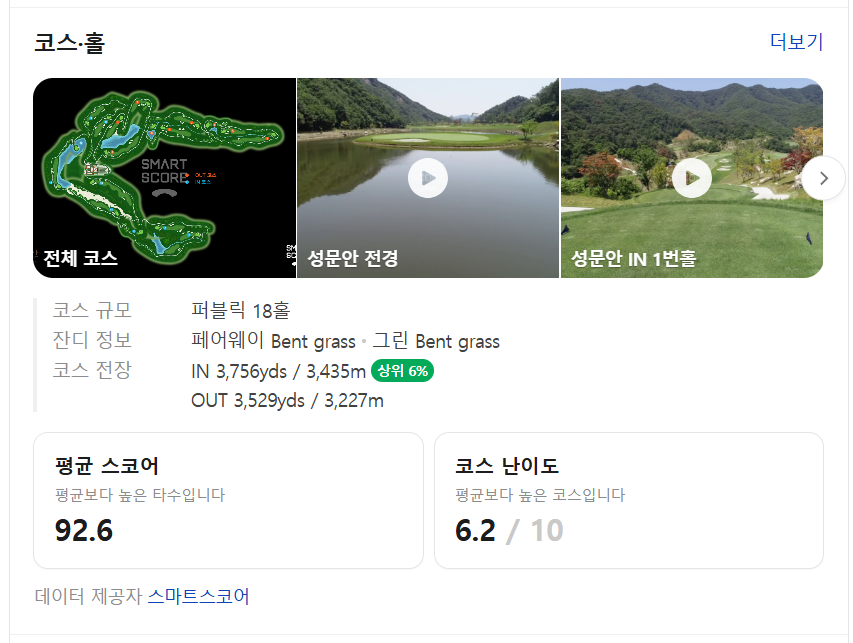The image size is (853, 643).
Task: Play the 성문안 전경 video
Action: (428, 178)
